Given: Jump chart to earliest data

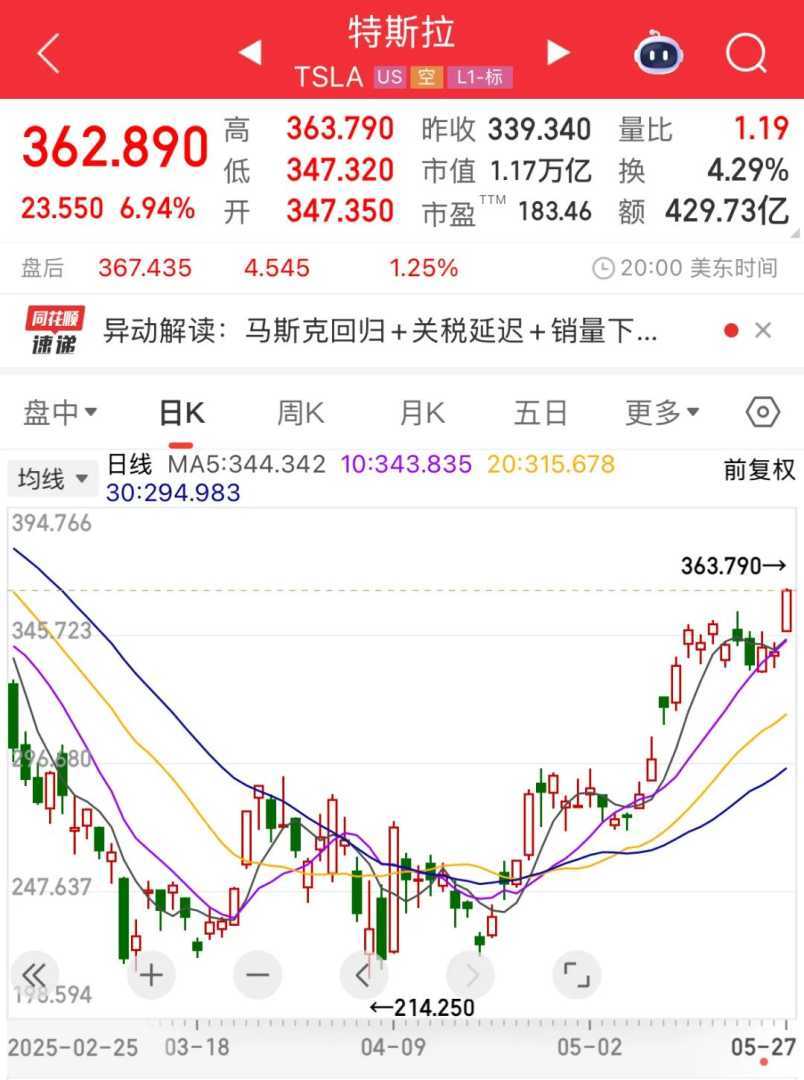Looking at the screenshot, I should pos(34,974).
